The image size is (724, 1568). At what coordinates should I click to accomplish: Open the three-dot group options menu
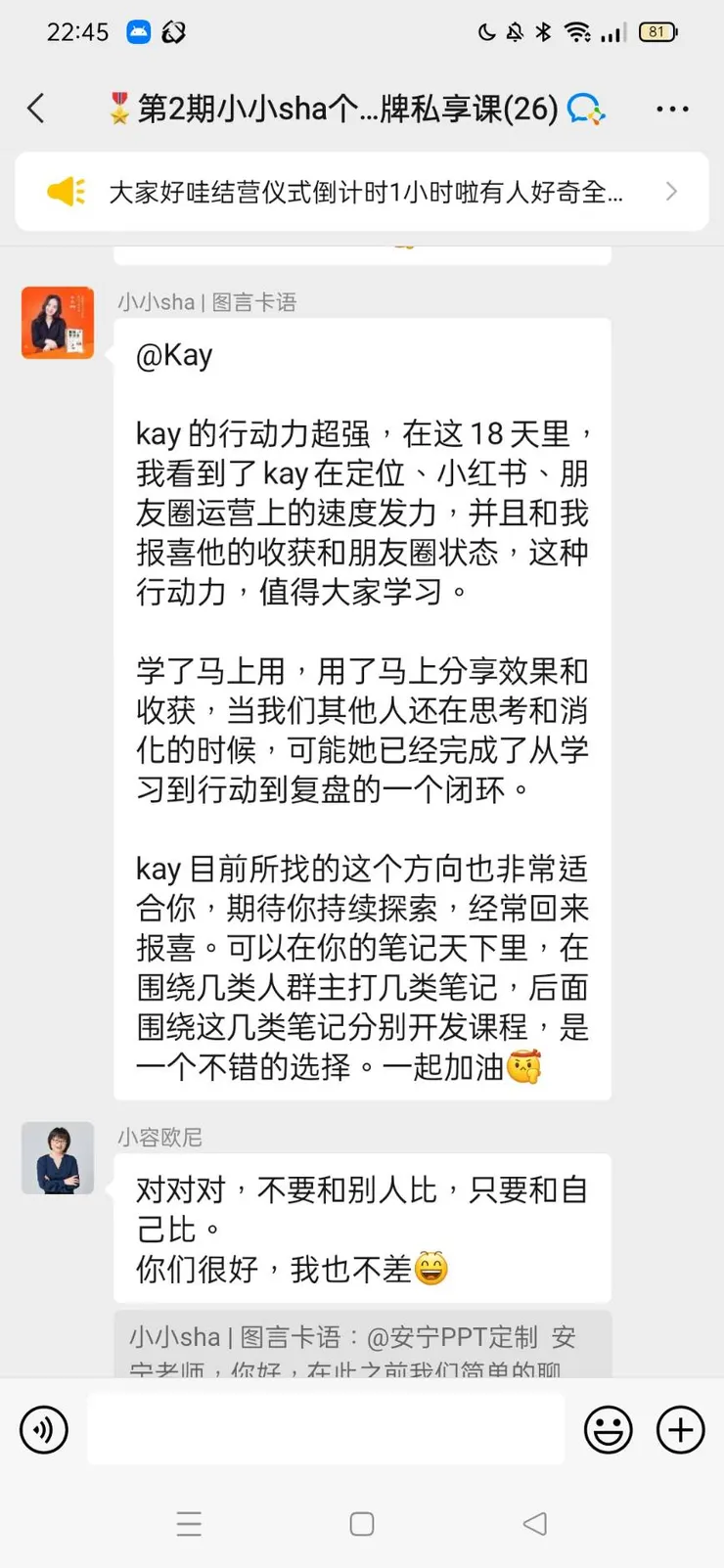pos(672,109)
